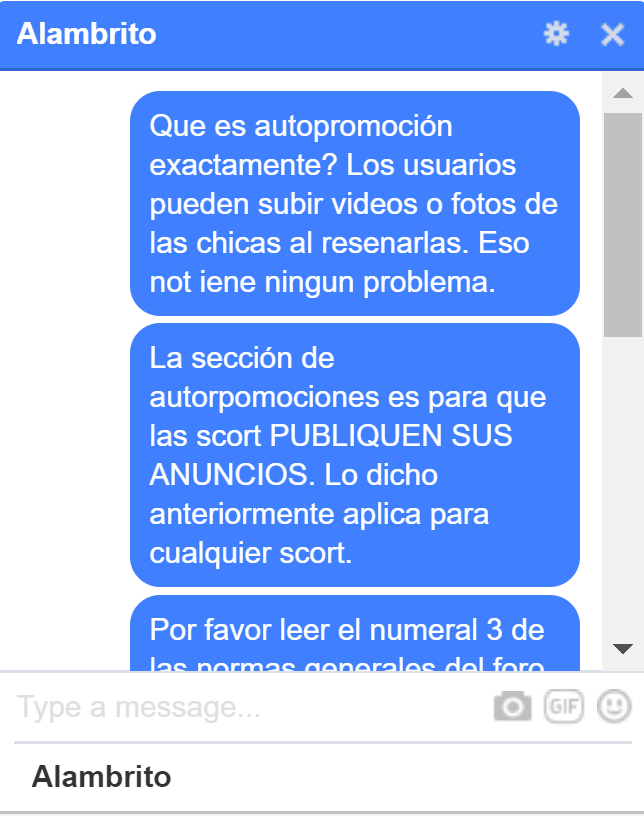
Task: Open chat settings gear icon
Action: (x=556, y=34)
